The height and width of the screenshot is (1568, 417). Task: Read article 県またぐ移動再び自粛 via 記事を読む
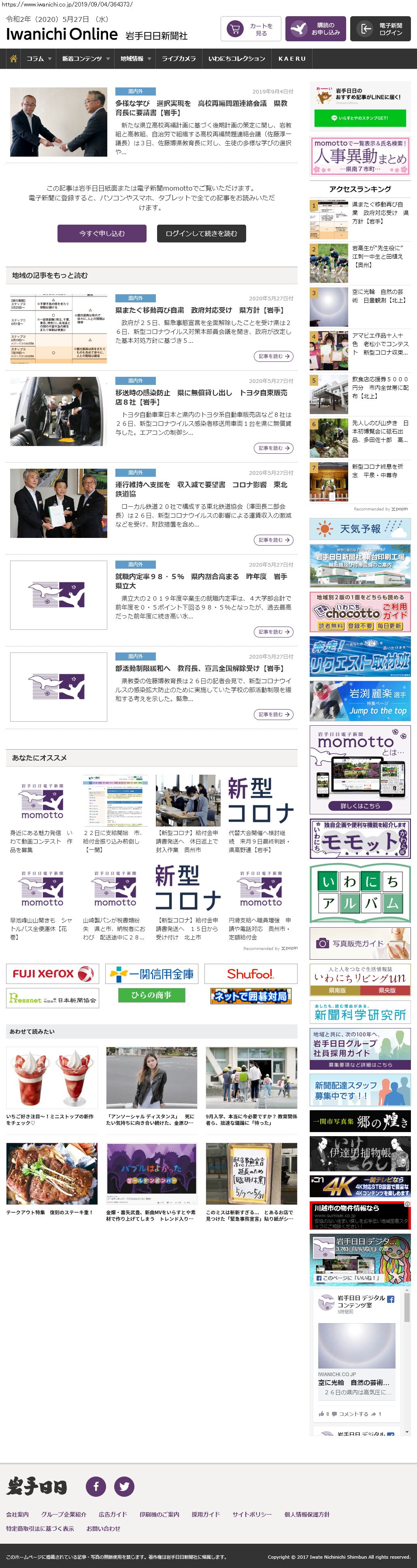pos(273,356)
